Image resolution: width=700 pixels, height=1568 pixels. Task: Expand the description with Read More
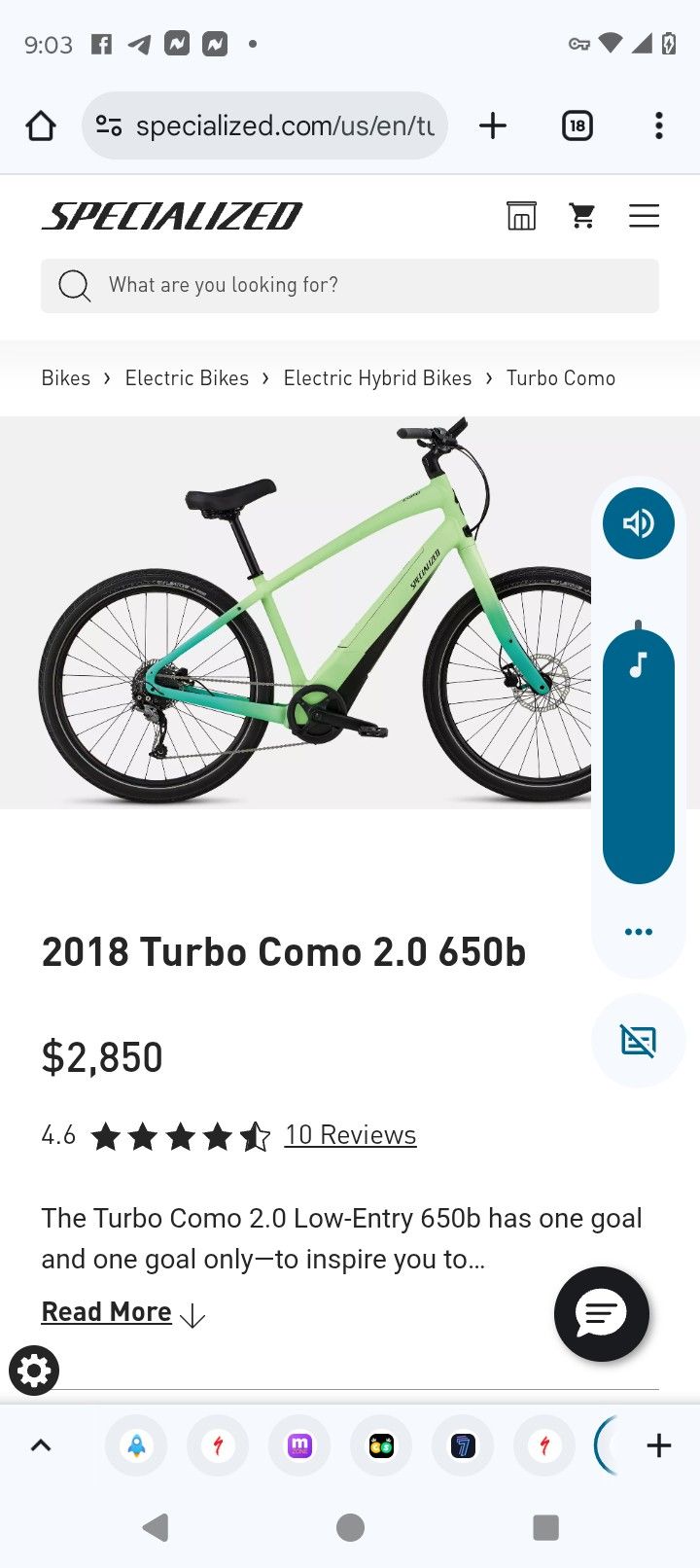click(x=107, y=1312)
